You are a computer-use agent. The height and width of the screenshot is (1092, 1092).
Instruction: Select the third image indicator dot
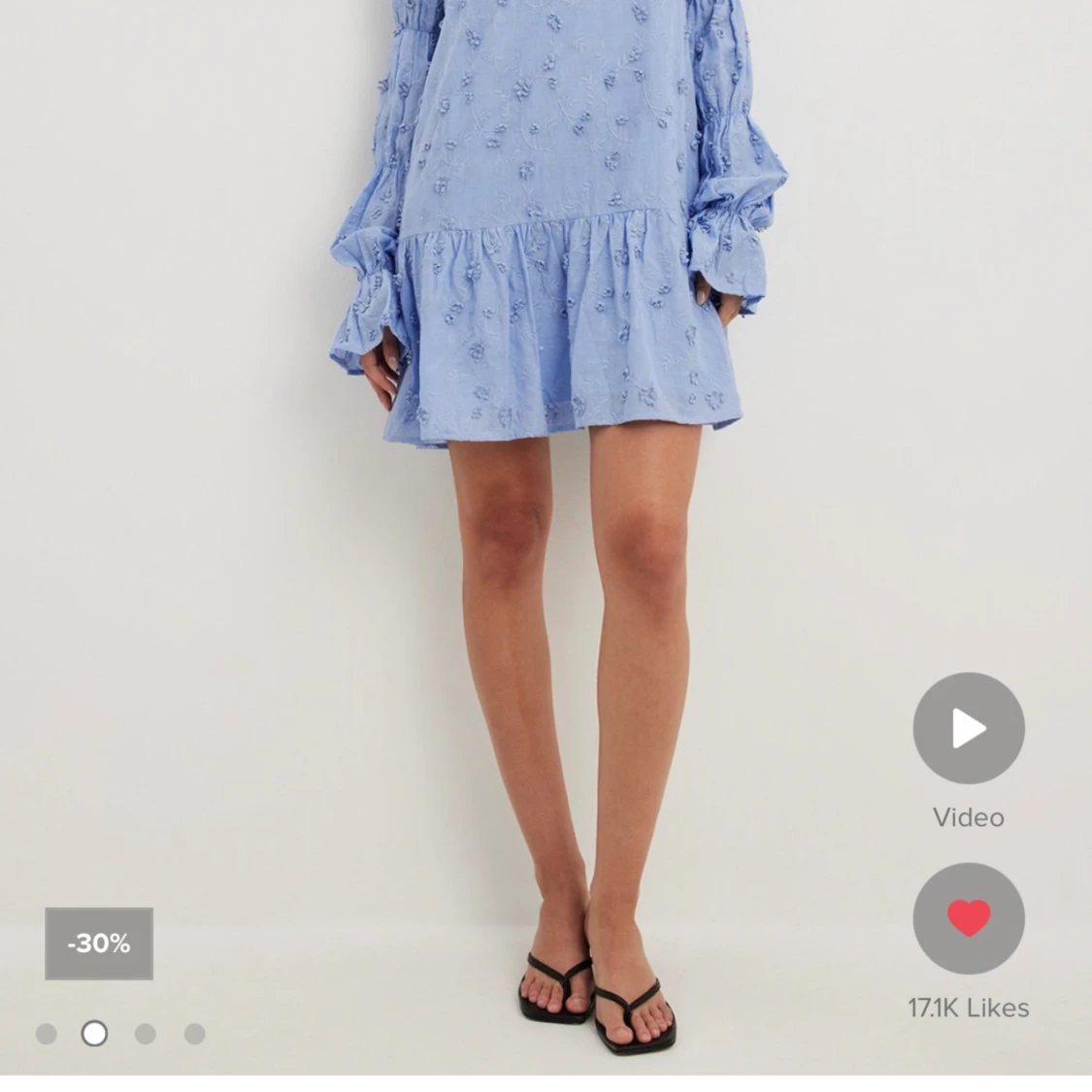pyautogui.click(x=146, y=1034)
